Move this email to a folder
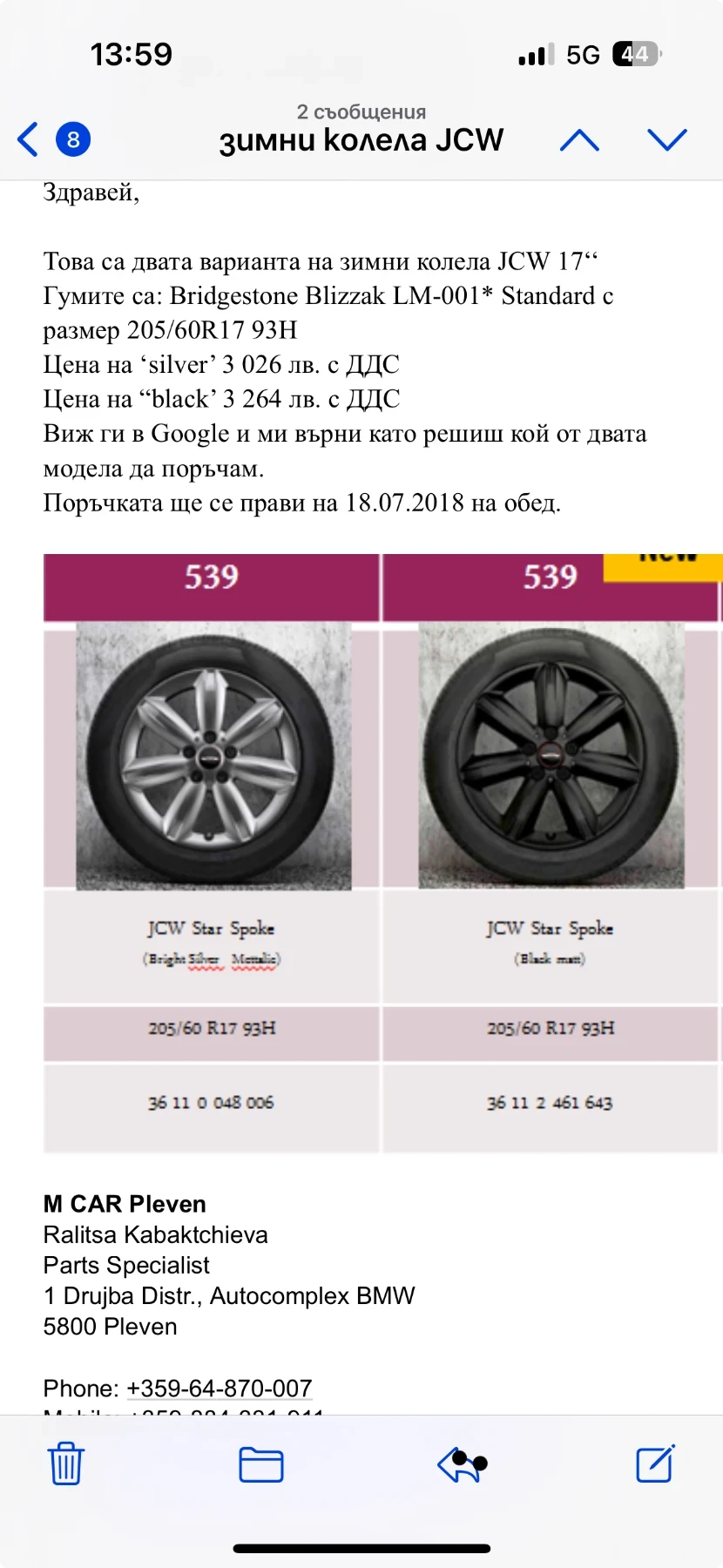Screen dimensions: 723x1568 coord(261,1464)
